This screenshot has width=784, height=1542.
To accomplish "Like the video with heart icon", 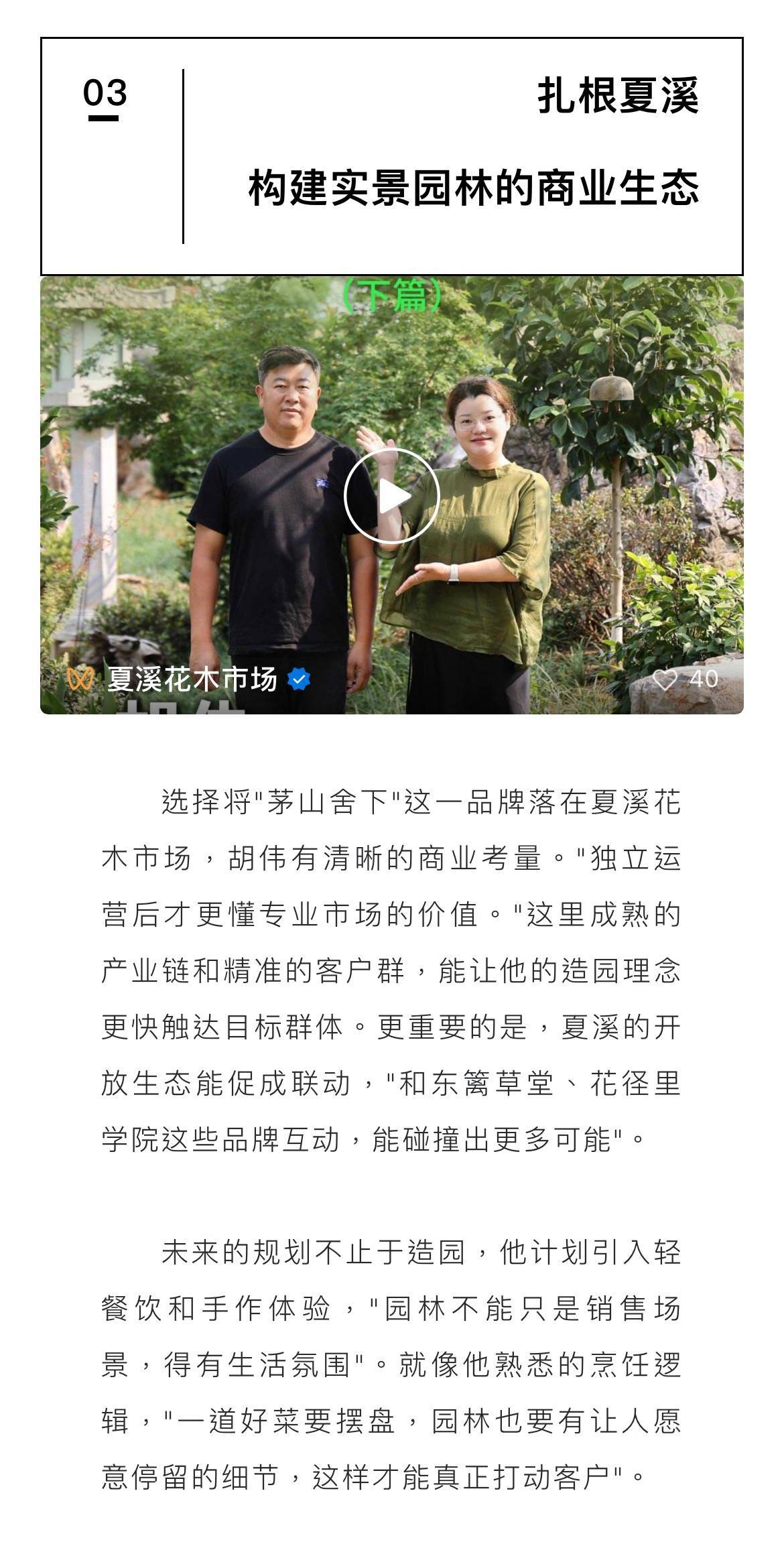I will (x=665, y=680).
